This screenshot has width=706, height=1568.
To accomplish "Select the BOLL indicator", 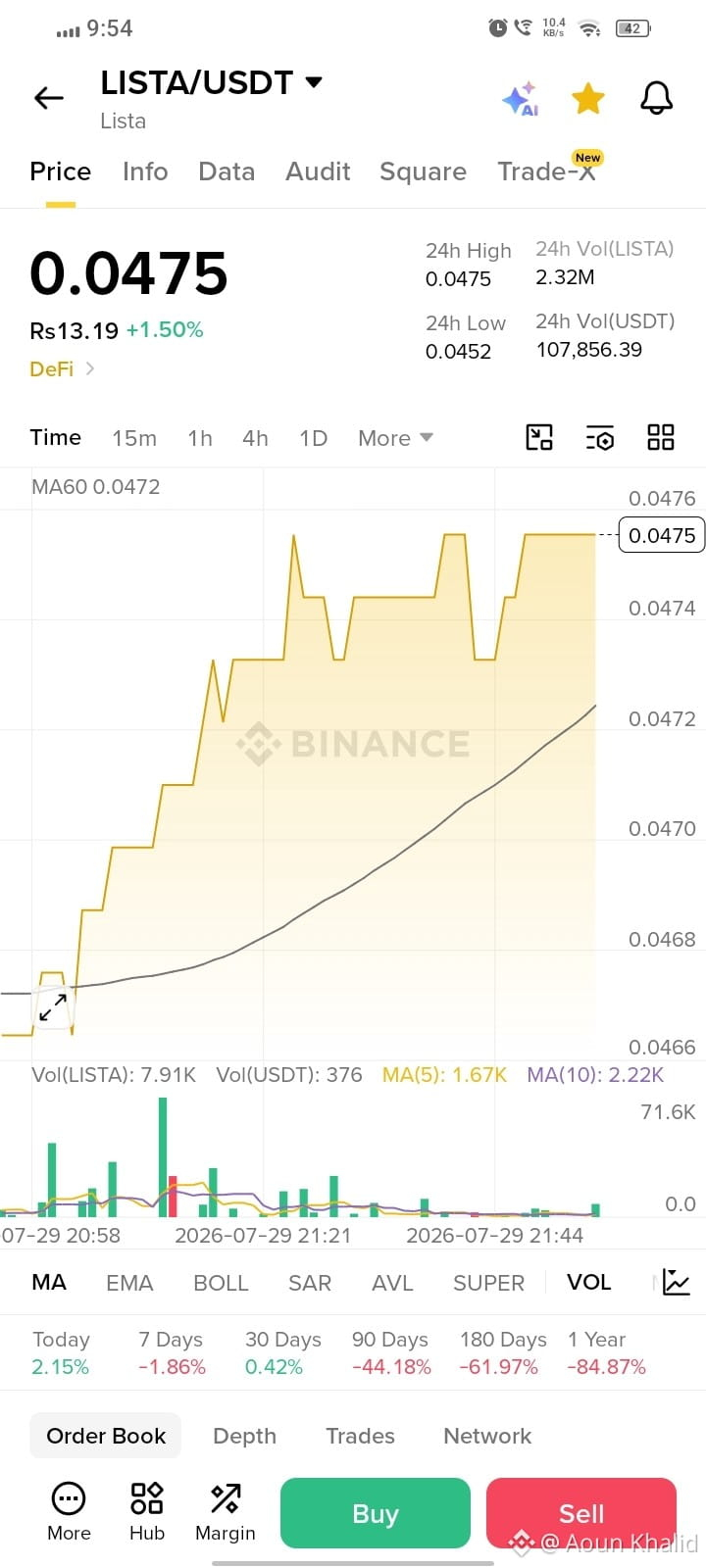I will [x=221, y=1283].
